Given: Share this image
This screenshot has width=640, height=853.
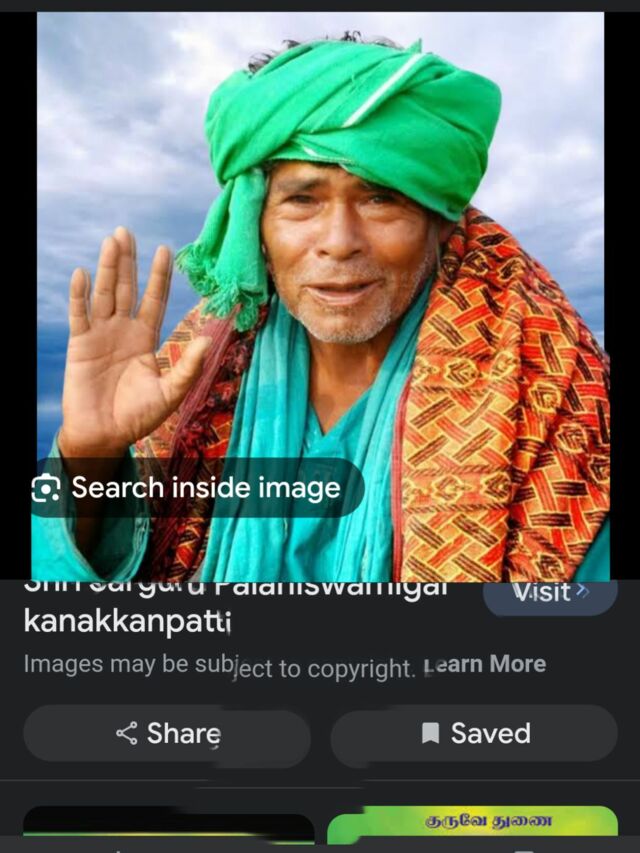Looking at the screenshot, I should tap(167, 734).
